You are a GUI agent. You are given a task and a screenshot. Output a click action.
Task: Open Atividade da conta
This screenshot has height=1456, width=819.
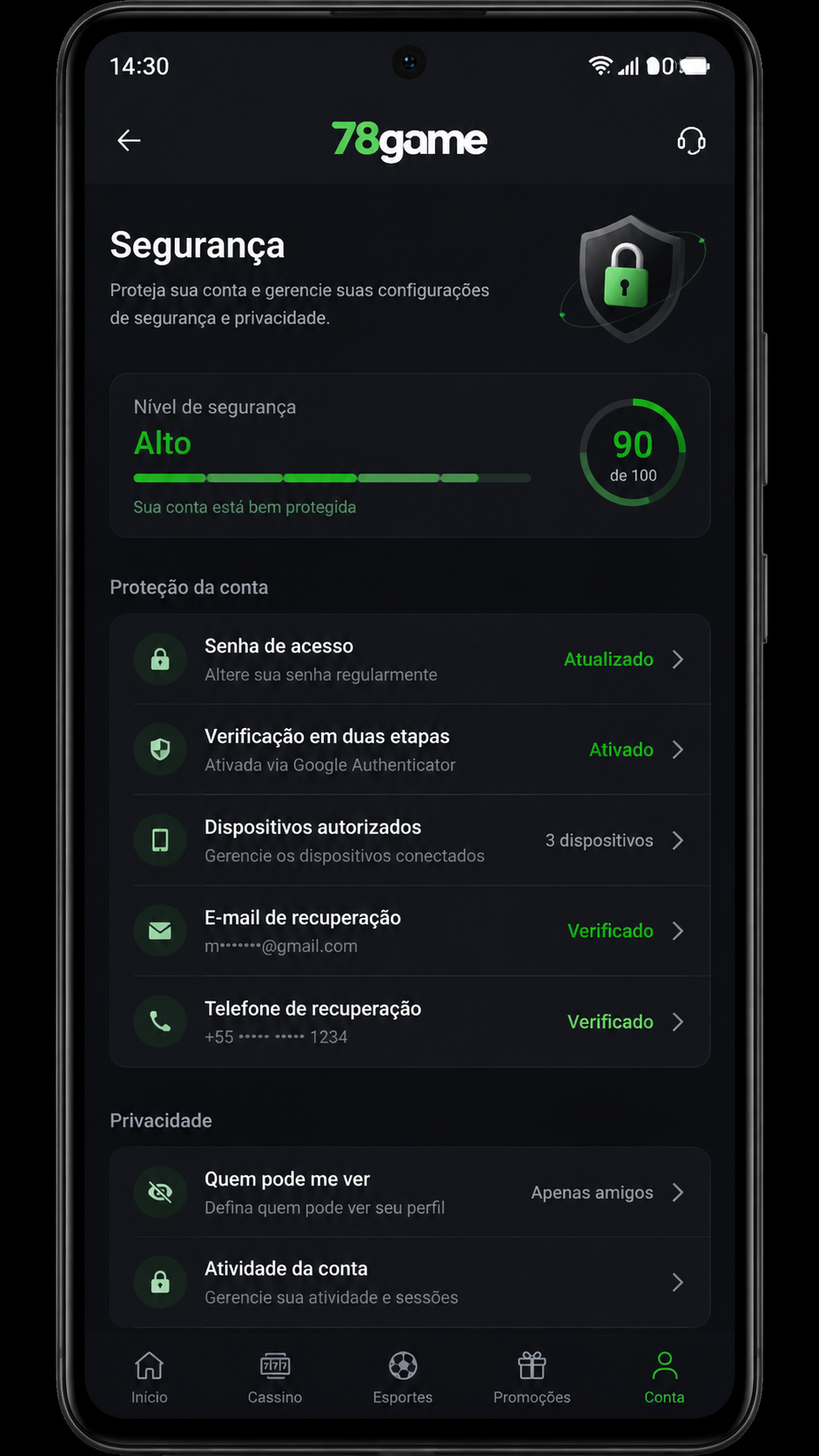point(410,1283)
